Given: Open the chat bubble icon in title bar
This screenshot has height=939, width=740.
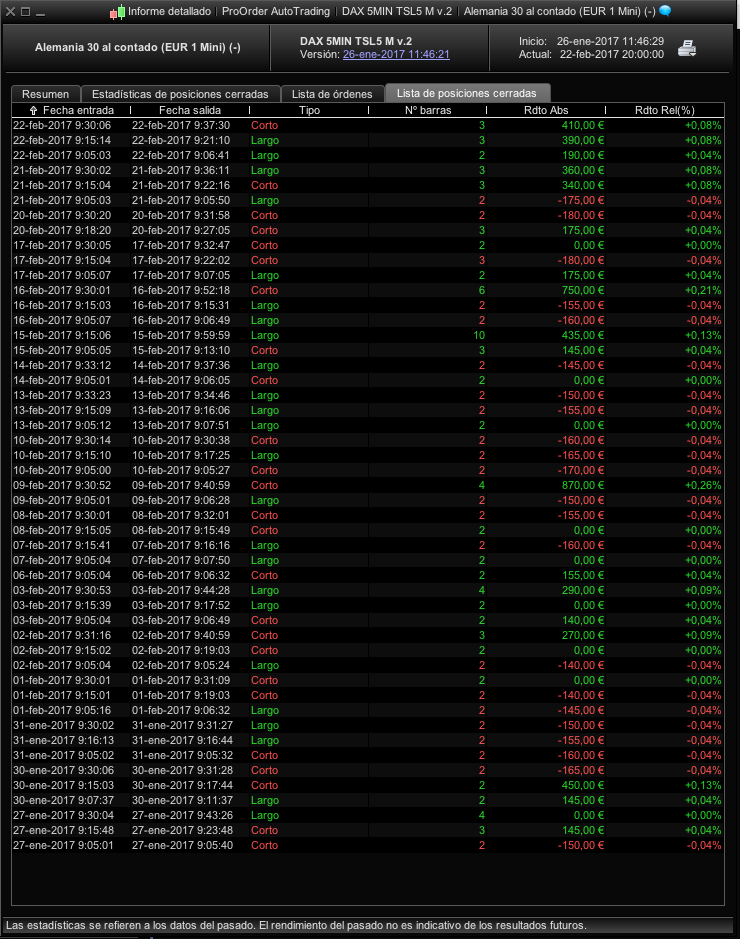Looking at the screenshot, I should pyautogui.click(x=665, y=11).
